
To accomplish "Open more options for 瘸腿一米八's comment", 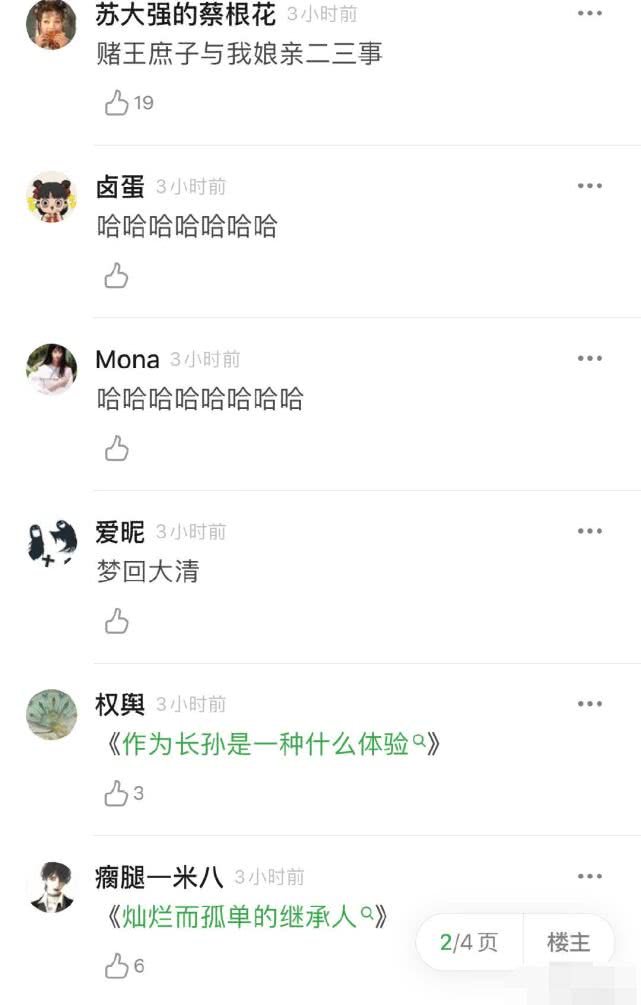I will pyautogui.click(x=590, y=877).
